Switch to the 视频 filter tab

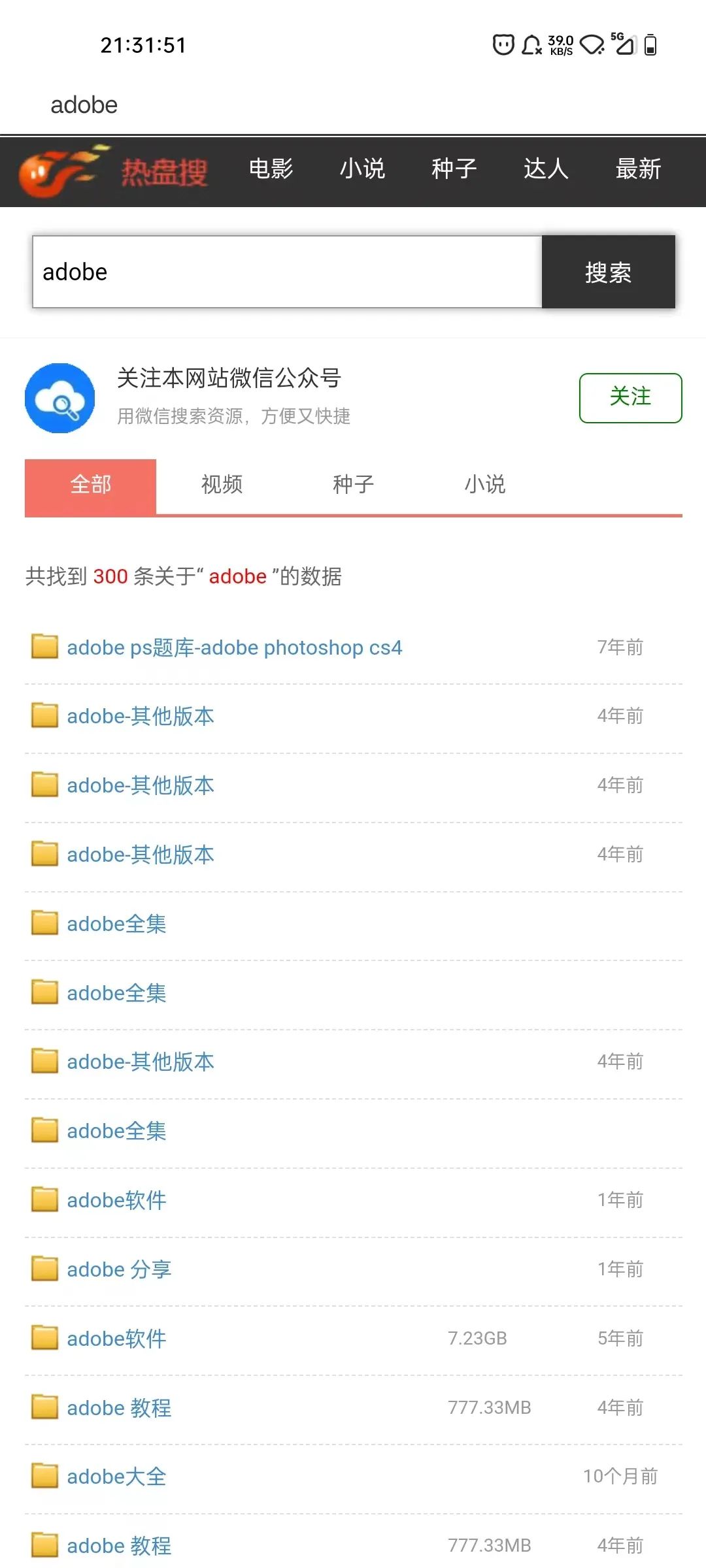[222, 485]
